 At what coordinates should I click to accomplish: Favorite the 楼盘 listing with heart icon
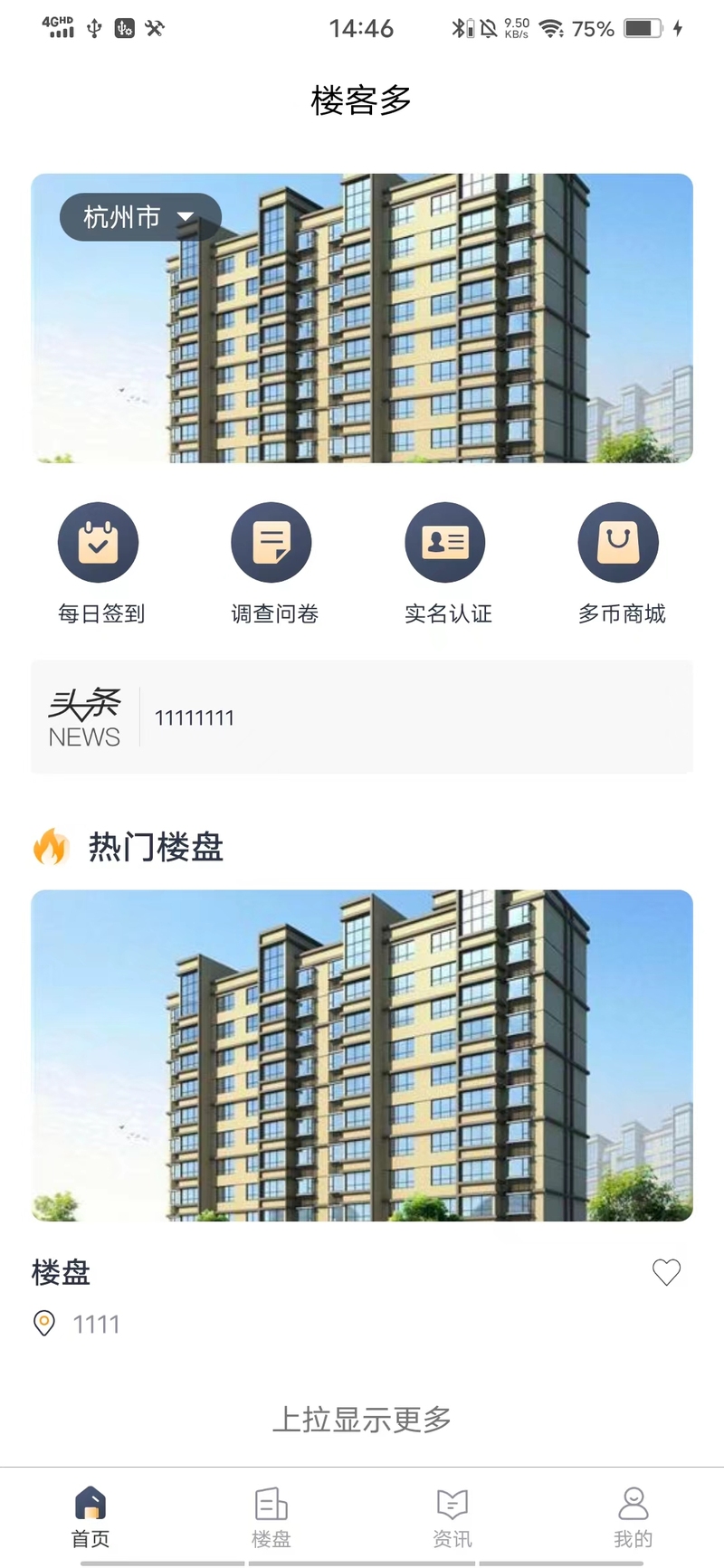[x=666, y=1272]
